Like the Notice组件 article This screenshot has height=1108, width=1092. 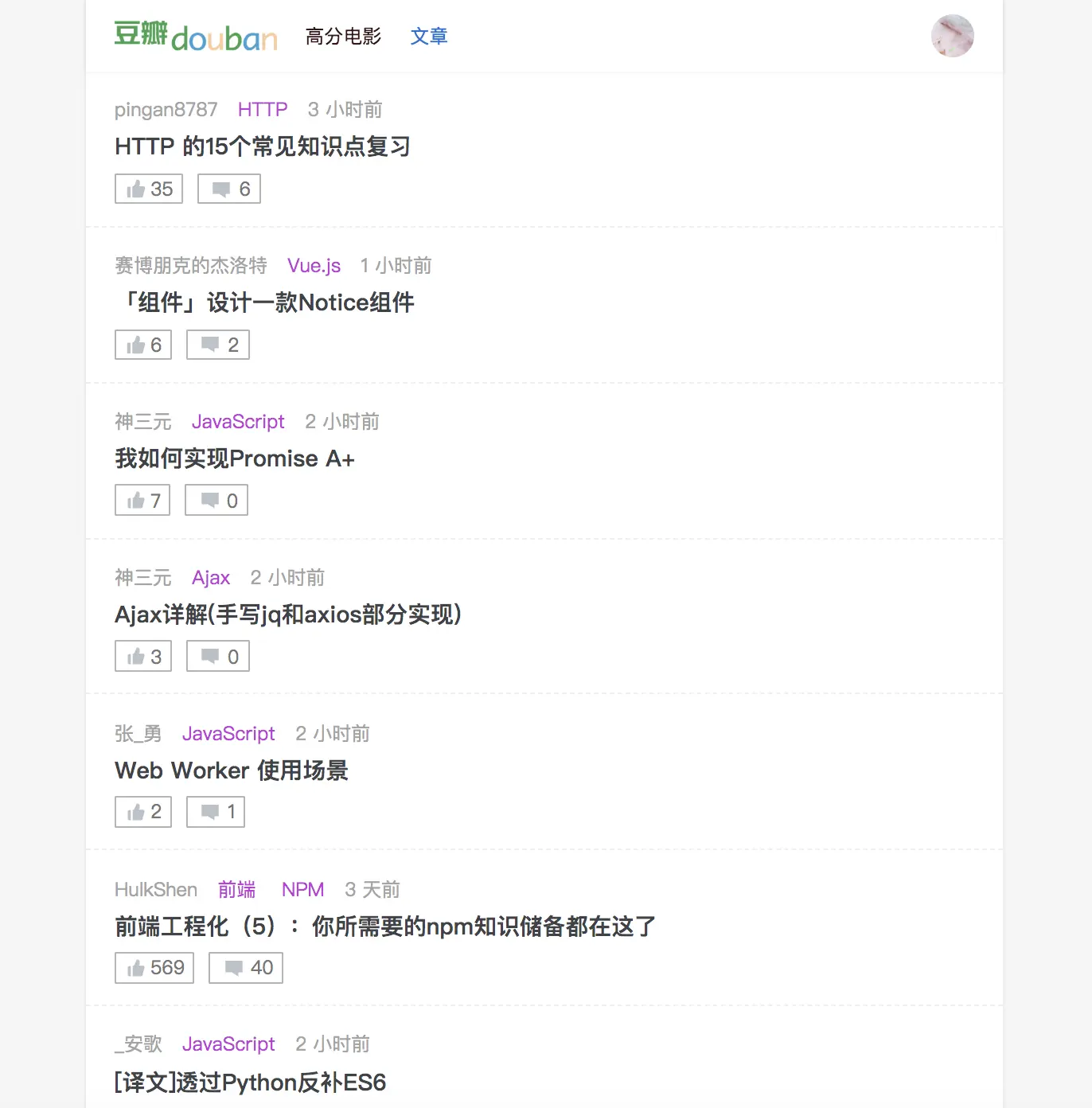[x=143, y=345]
